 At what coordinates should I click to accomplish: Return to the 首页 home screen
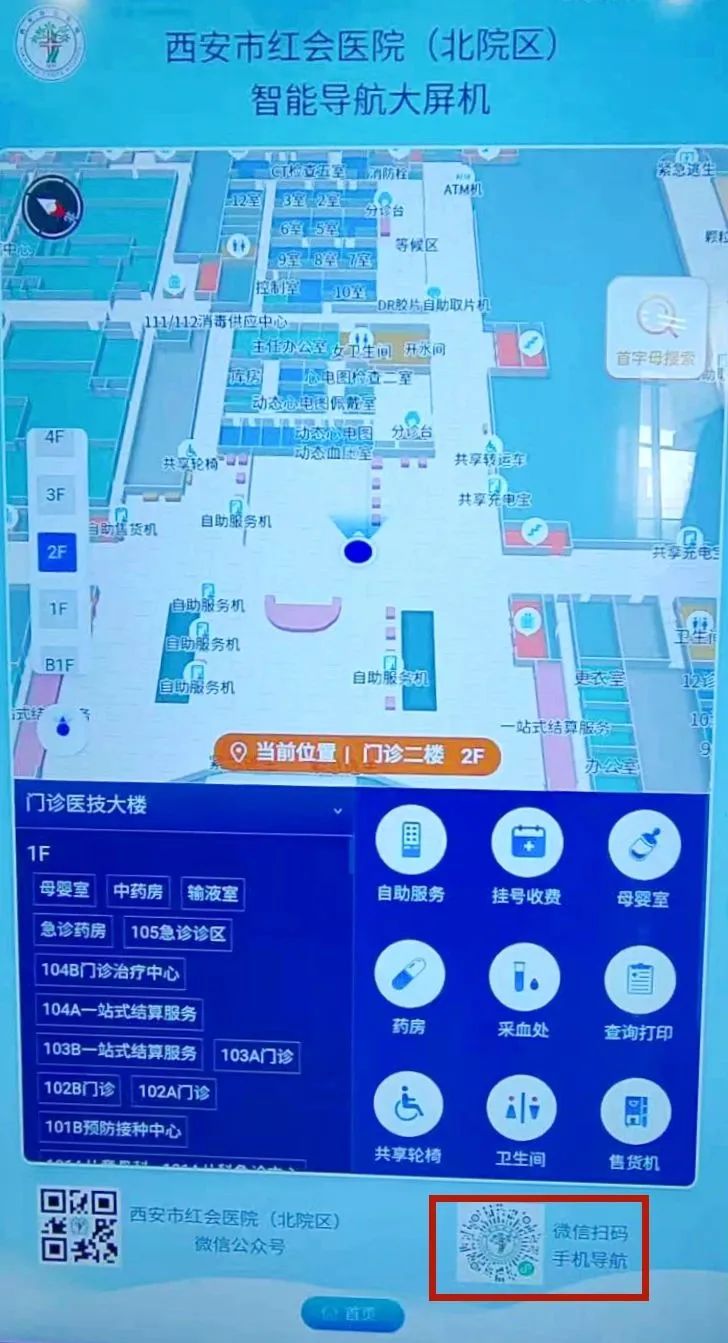tap(353, 1314)
